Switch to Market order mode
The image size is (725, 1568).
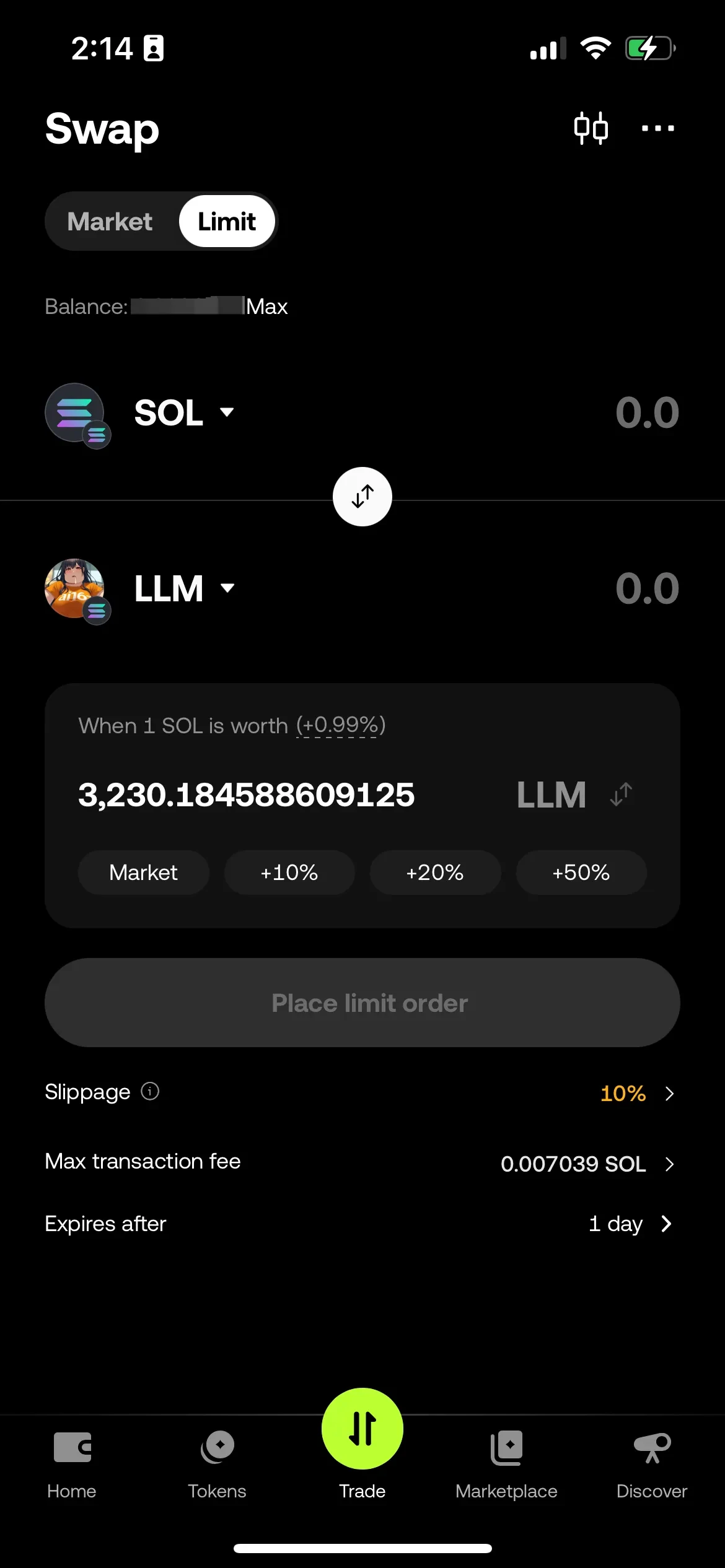(109, 221)
